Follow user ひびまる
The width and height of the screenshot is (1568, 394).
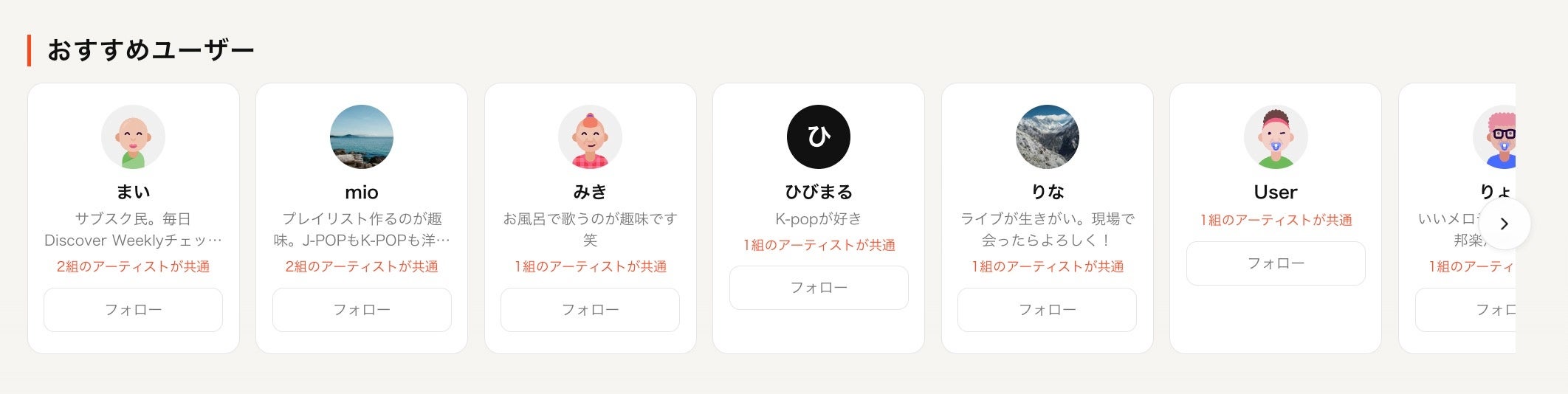coord(819,288)
